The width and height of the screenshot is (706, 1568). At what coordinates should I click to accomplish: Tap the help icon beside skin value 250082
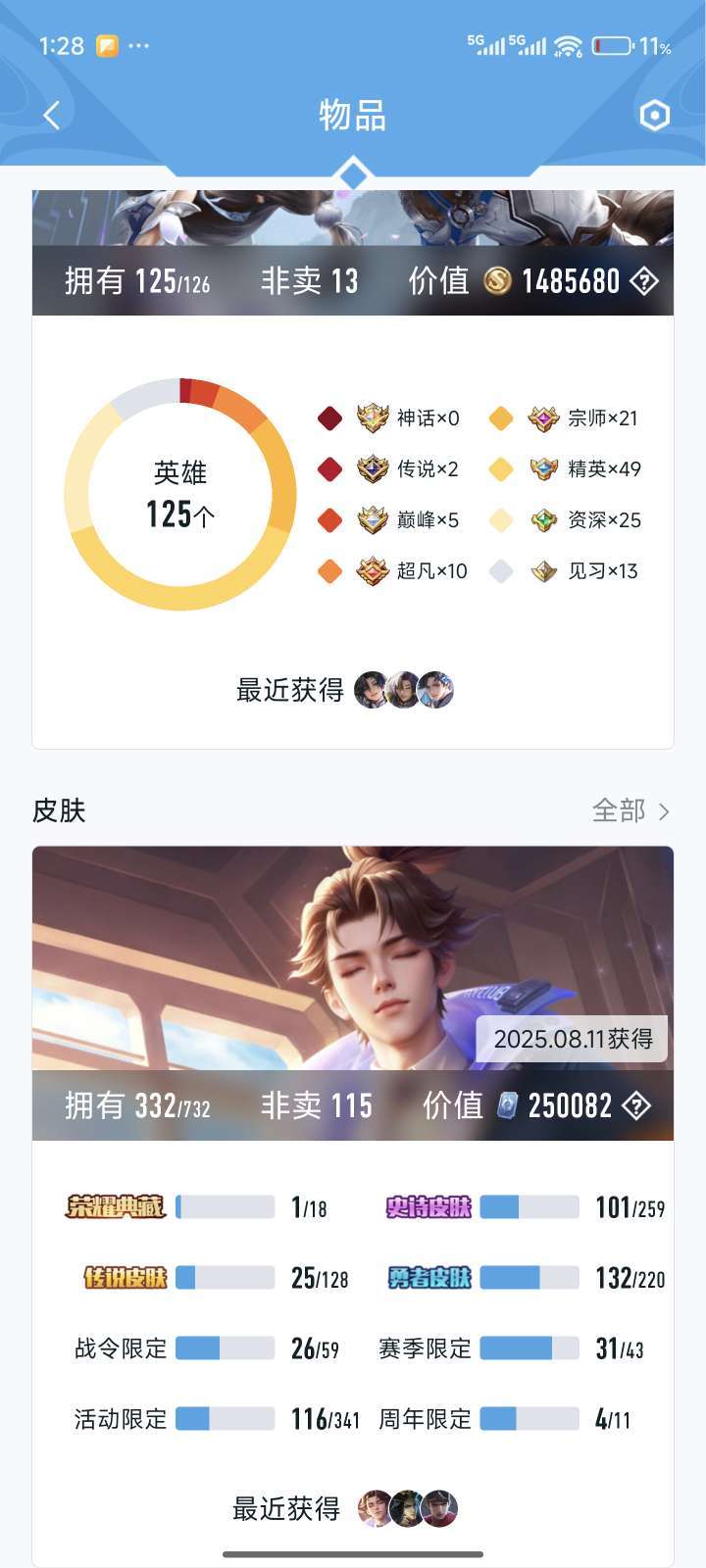(636, 1106)
